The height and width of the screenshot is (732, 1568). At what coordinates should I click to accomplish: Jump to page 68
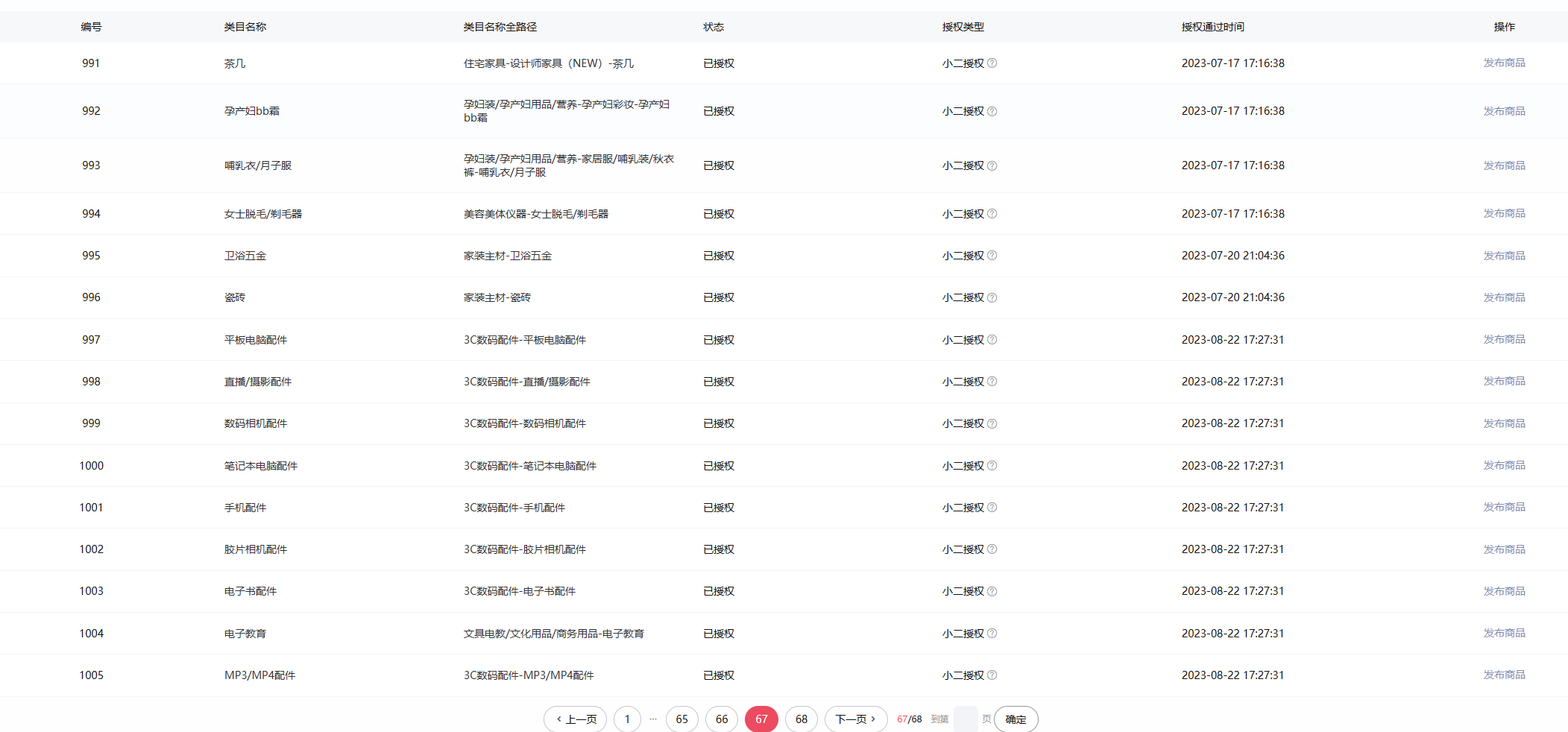[801, 719]
